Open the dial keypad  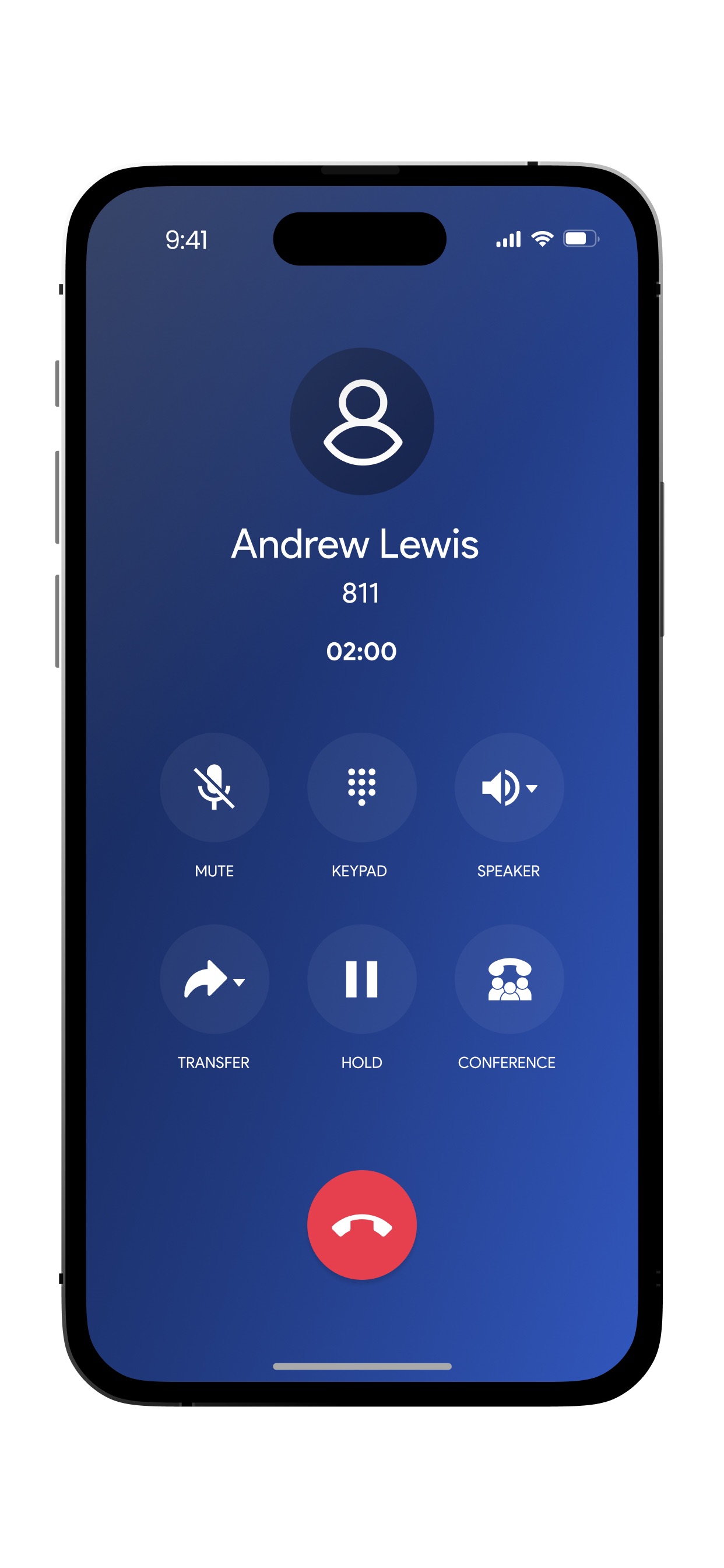361,787
